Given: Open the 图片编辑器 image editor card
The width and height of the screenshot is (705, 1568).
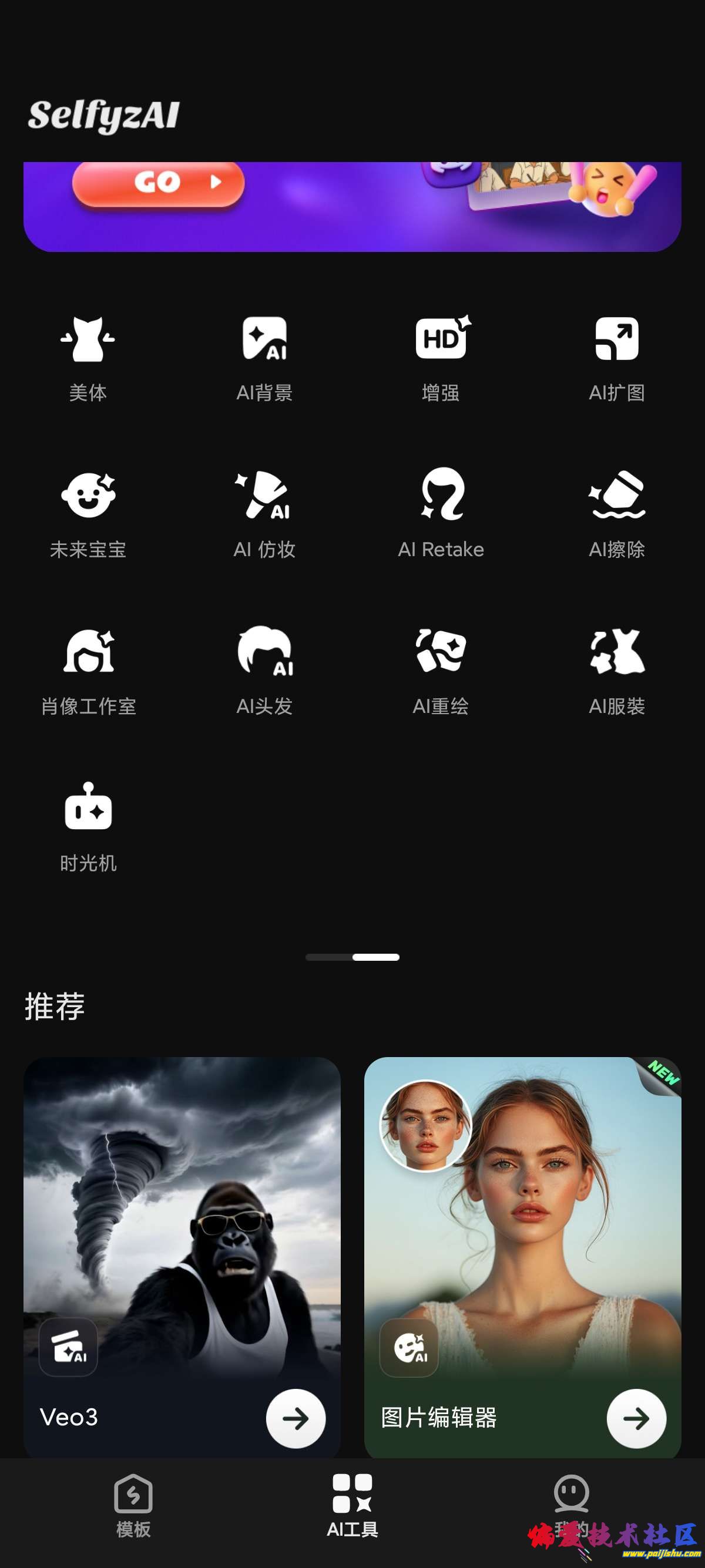Looking at the screenshot, I should (x=522, y=1254).
